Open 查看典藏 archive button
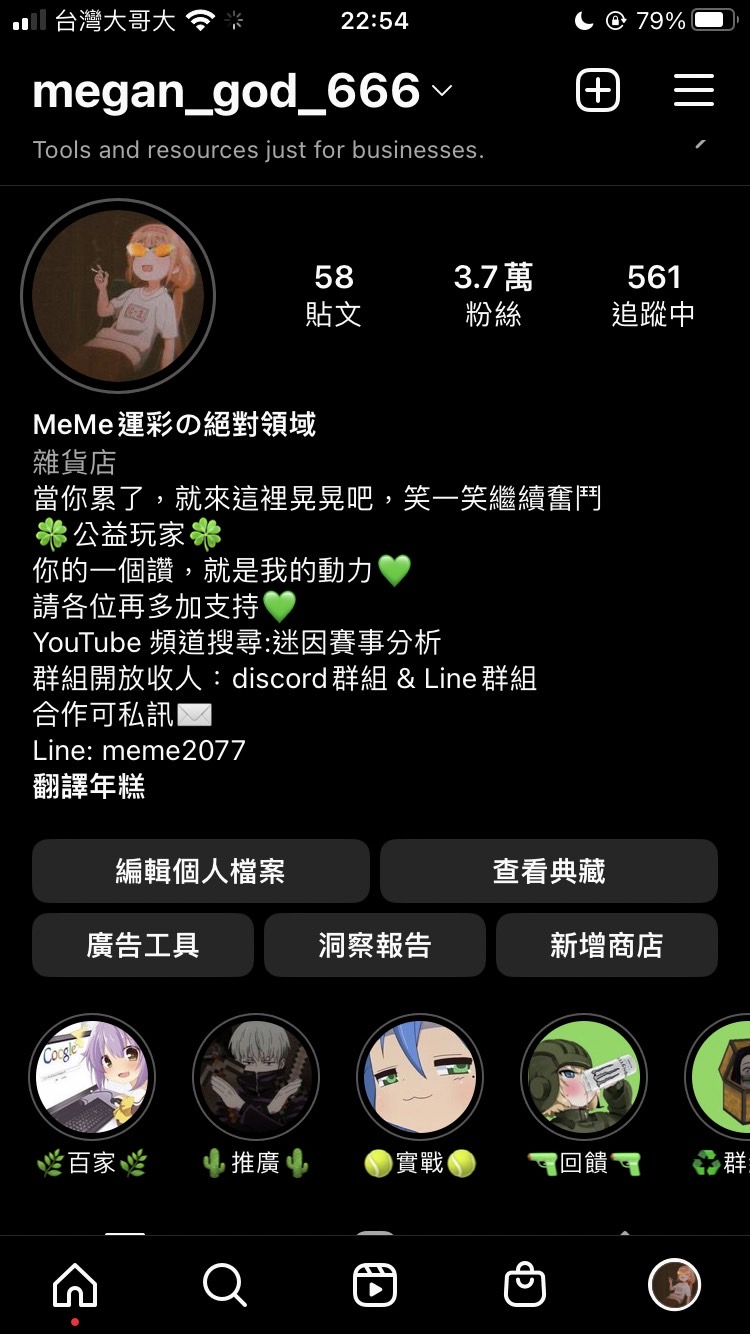 (548, 871)
